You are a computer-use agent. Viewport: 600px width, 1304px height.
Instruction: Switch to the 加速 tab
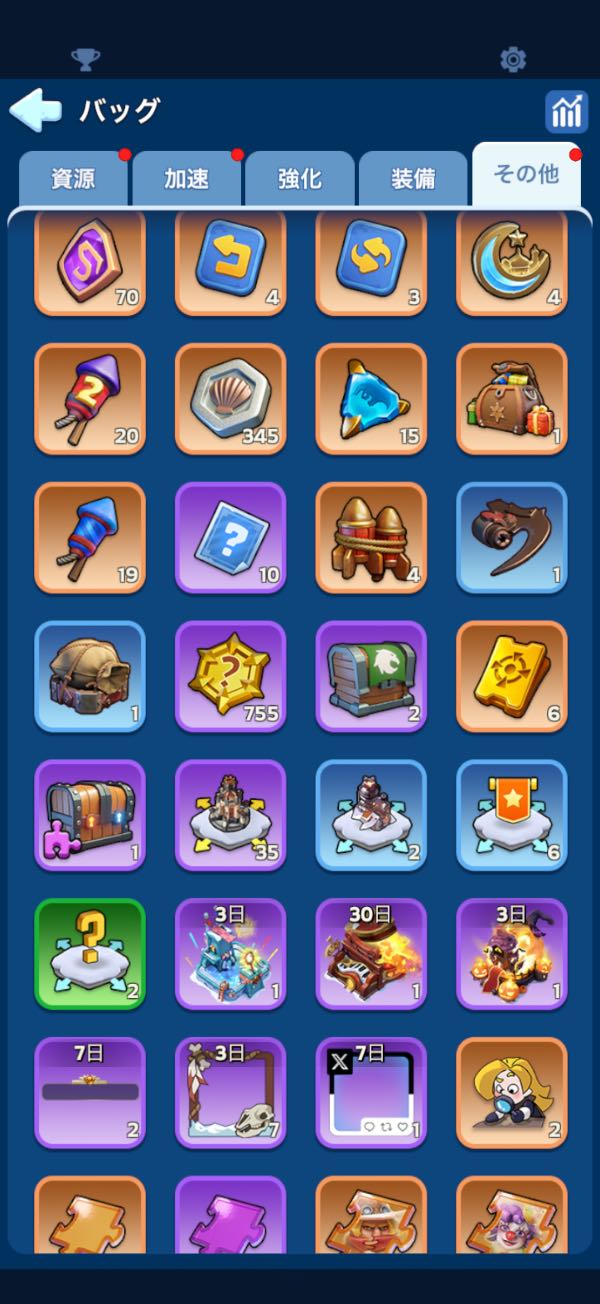pyautogui.click(x=187, y=179)
